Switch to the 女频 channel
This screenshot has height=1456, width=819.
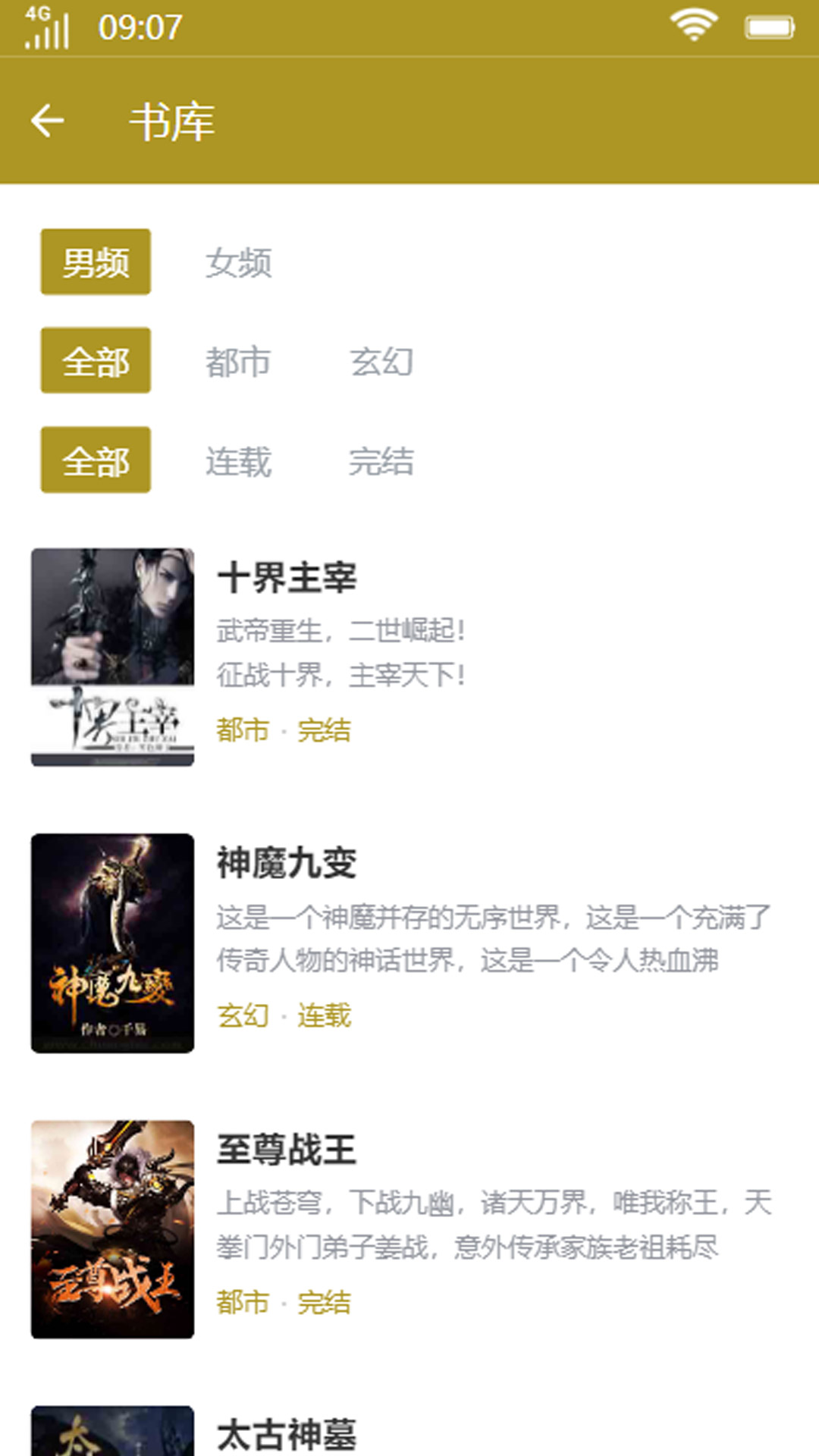coord(238,262)
